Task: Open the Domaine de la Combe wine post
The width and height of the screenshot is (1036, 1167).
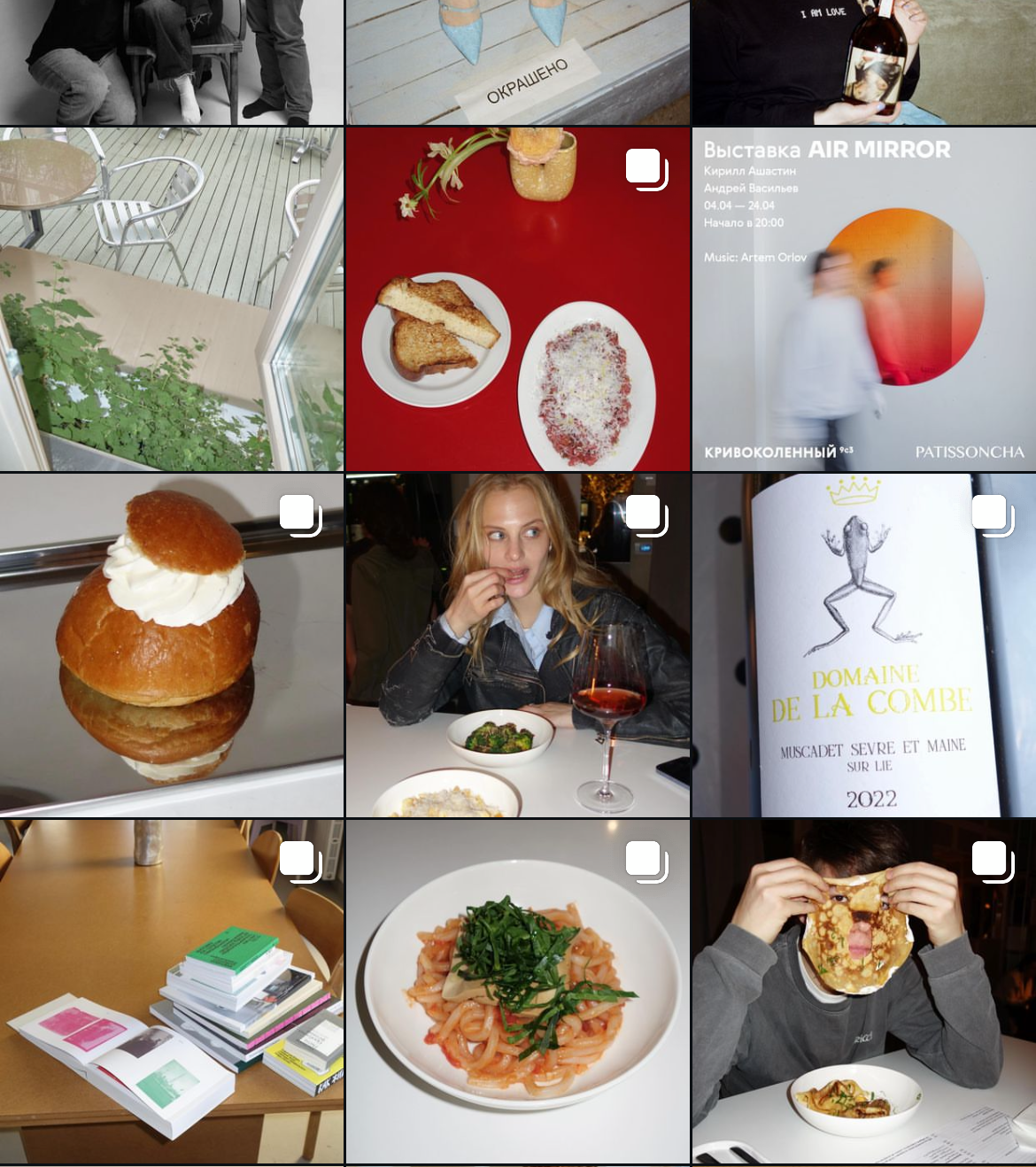Action: pos(863,645)
